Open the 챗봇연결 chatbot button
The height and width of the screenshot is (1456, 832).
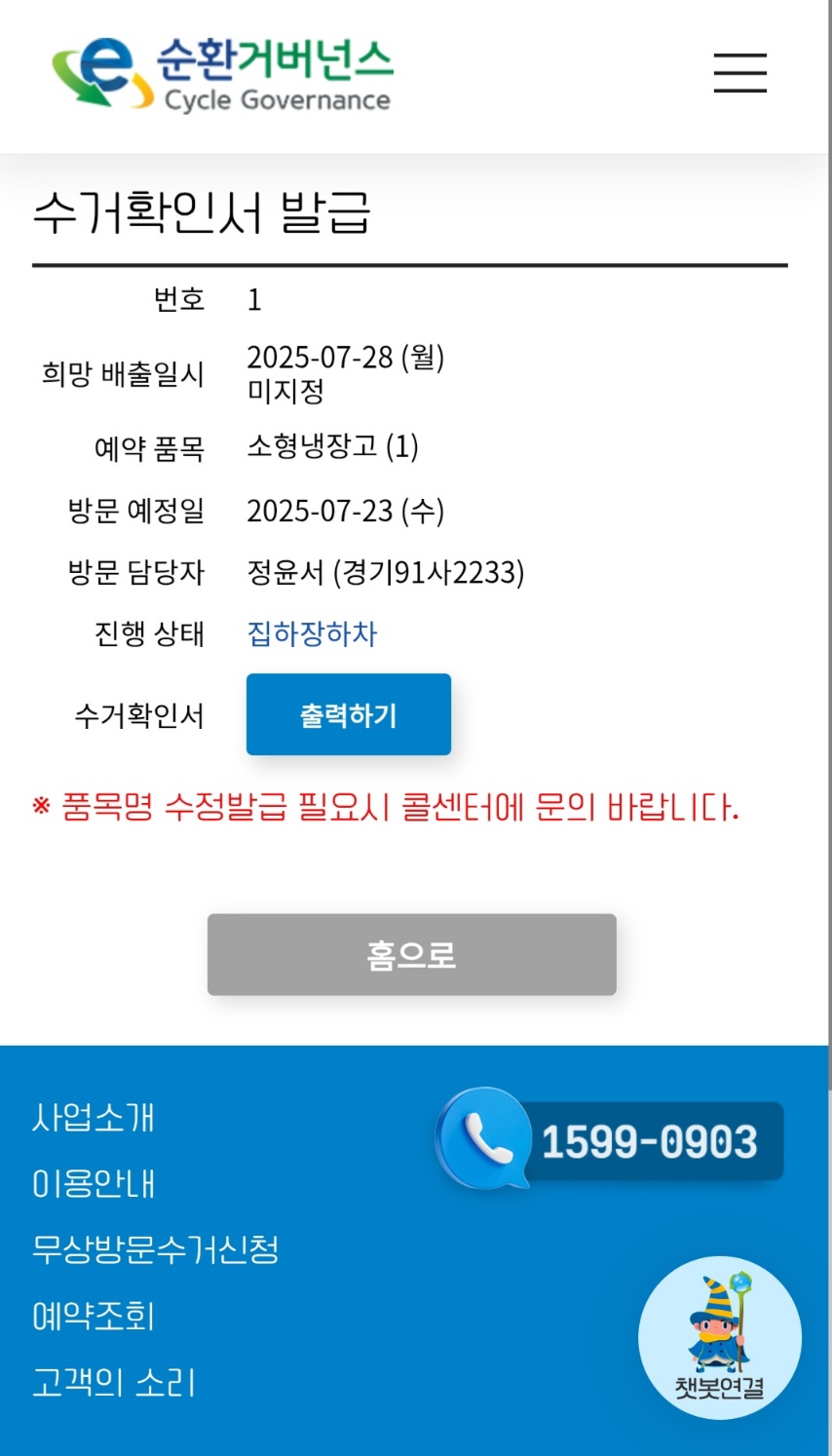719,1337
